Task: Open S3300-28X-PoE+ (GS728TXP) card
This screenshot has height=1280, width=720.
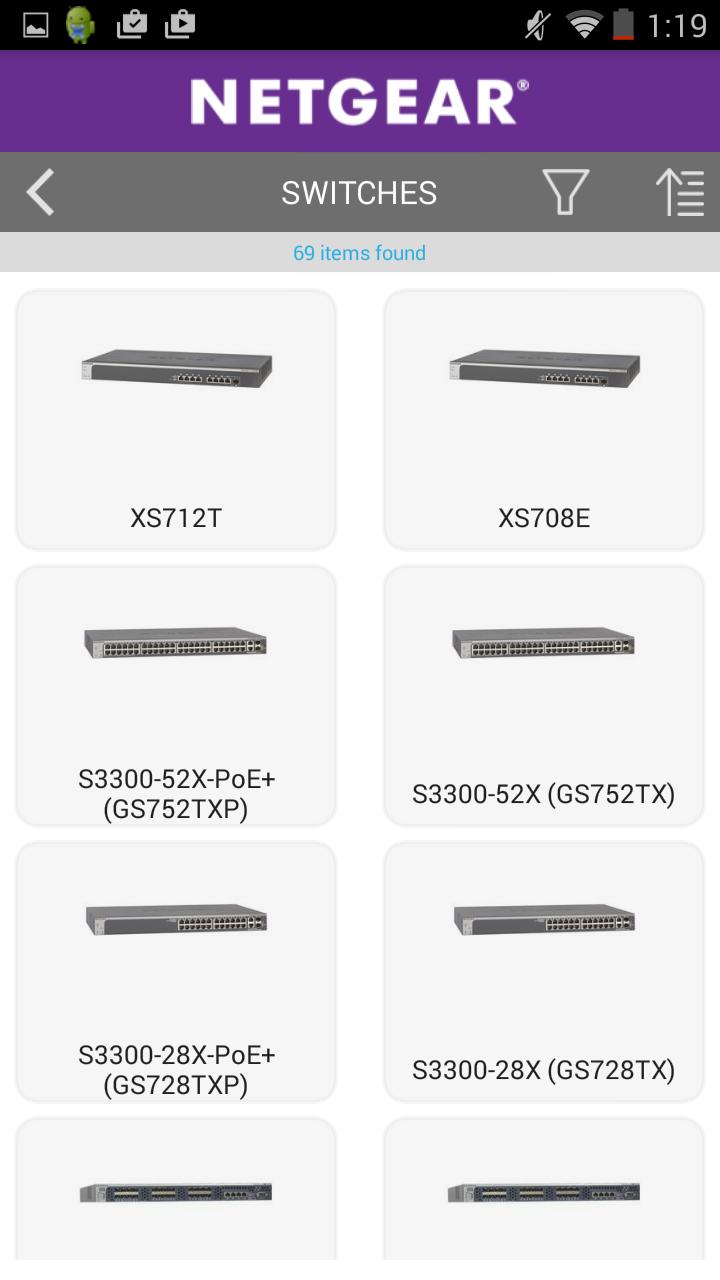Action: (x=176, y=972)
